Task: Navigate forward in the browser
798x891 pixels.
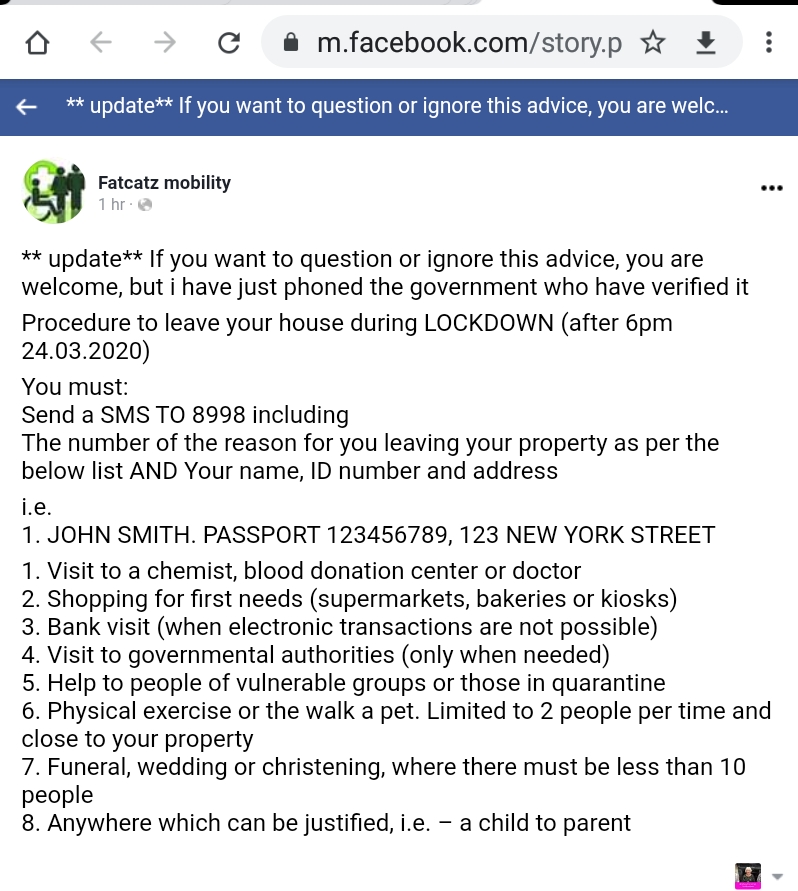Action: 164,43
